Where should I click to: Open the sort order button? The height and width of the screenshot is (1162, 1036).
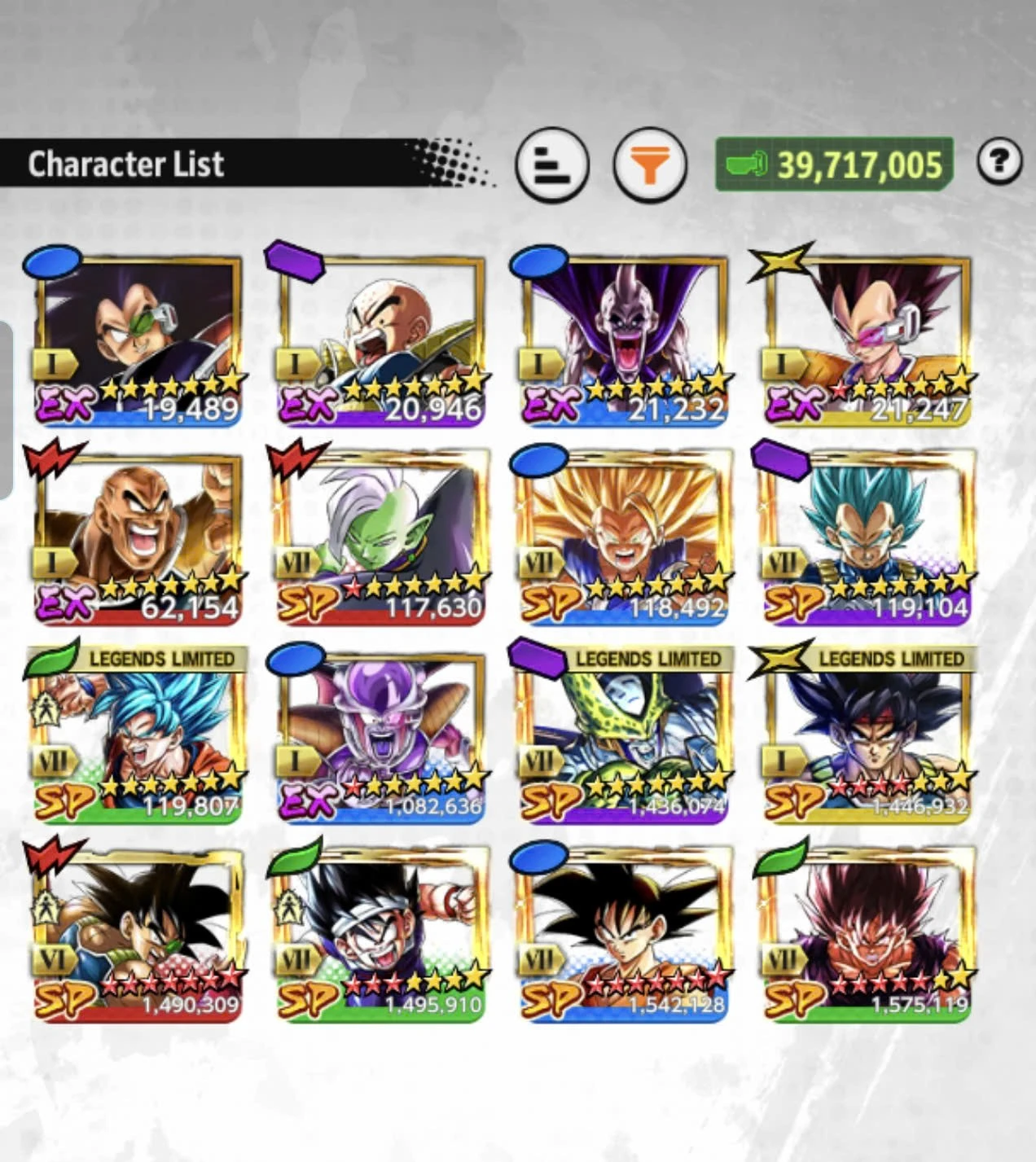551,165
